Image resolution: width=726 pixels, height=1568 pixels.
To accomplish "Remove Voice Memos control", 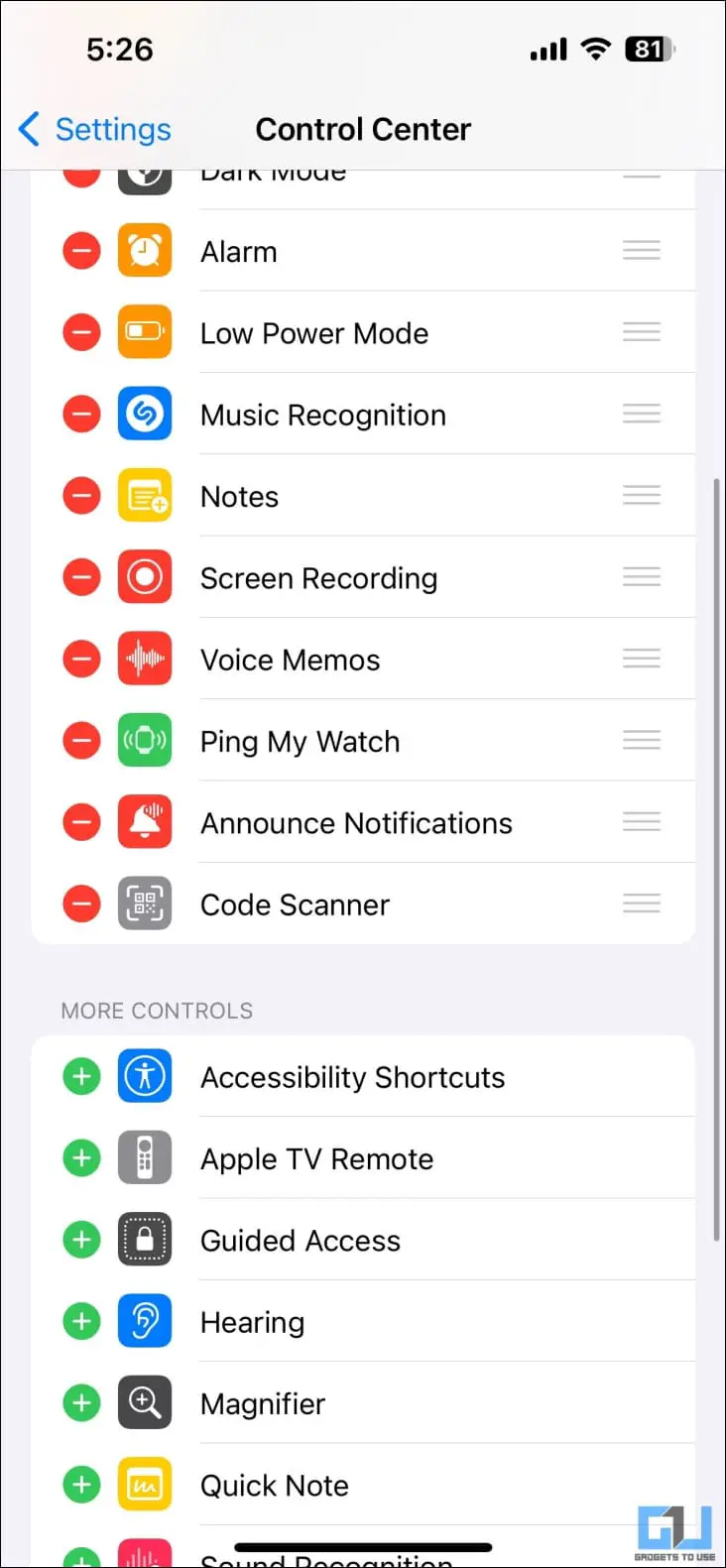I will tap(81, 659).
